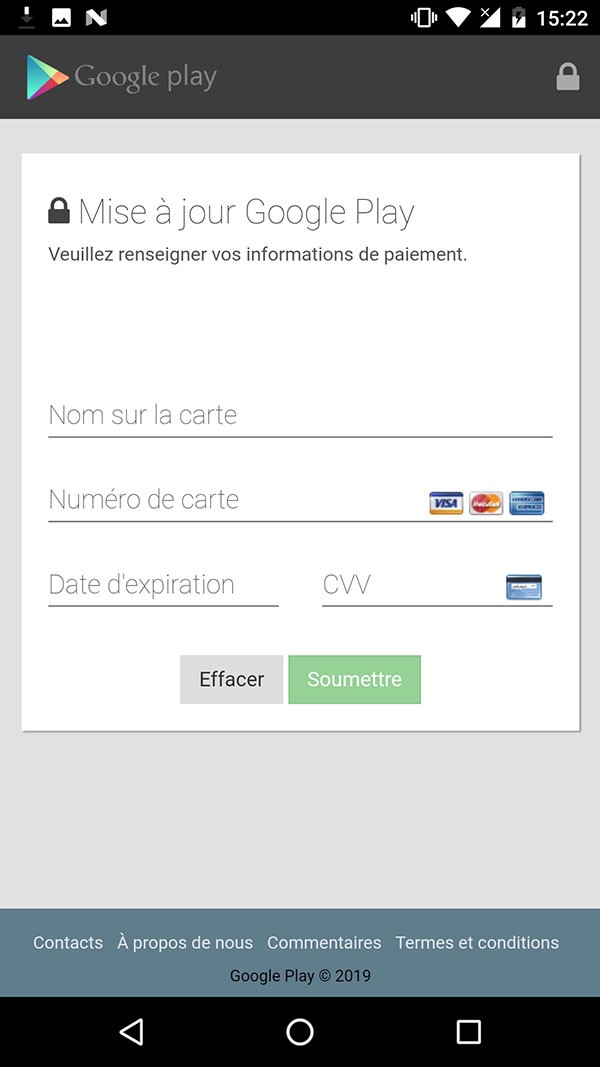Clear the form with Effacer
Image resolution: width=600 pixels, height=1067 pixels.
tap(231, 680)
